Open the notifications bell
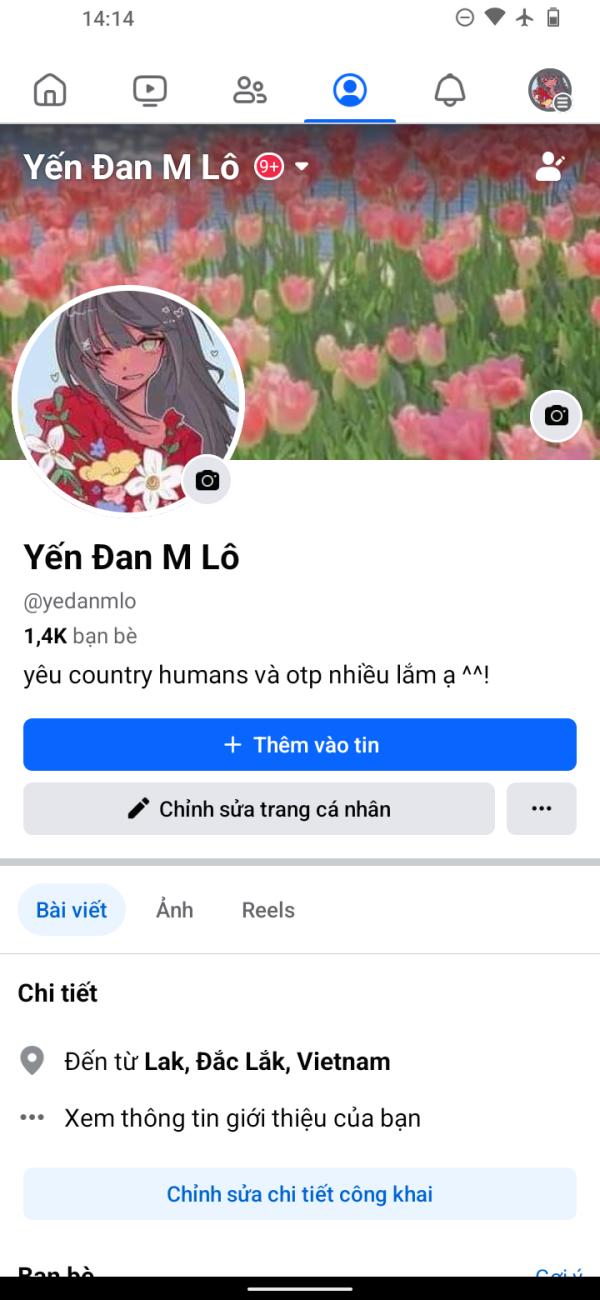 [450, 91]
